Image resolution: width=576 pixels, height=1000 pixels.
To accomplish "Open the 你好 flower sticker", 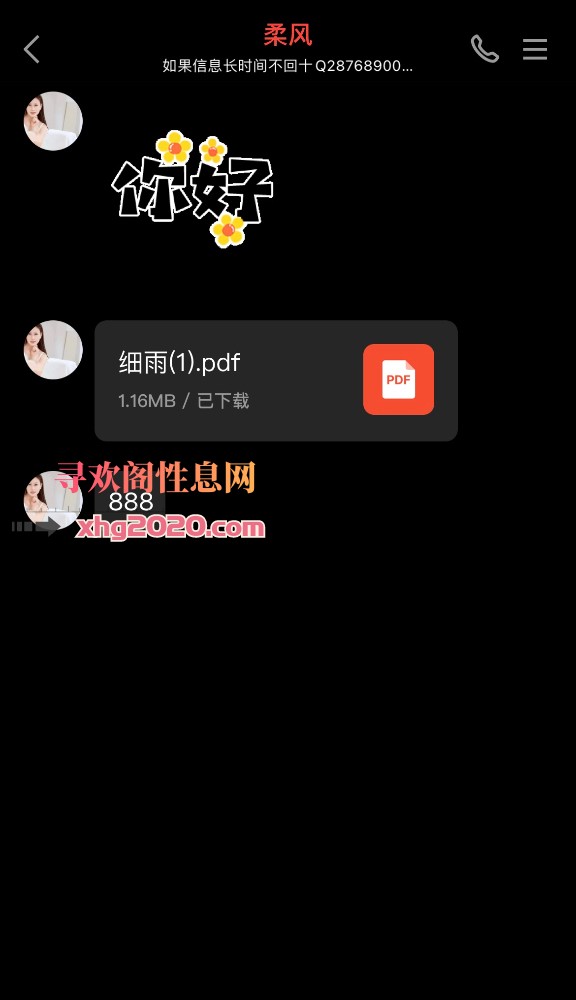I will coord(193,189).
